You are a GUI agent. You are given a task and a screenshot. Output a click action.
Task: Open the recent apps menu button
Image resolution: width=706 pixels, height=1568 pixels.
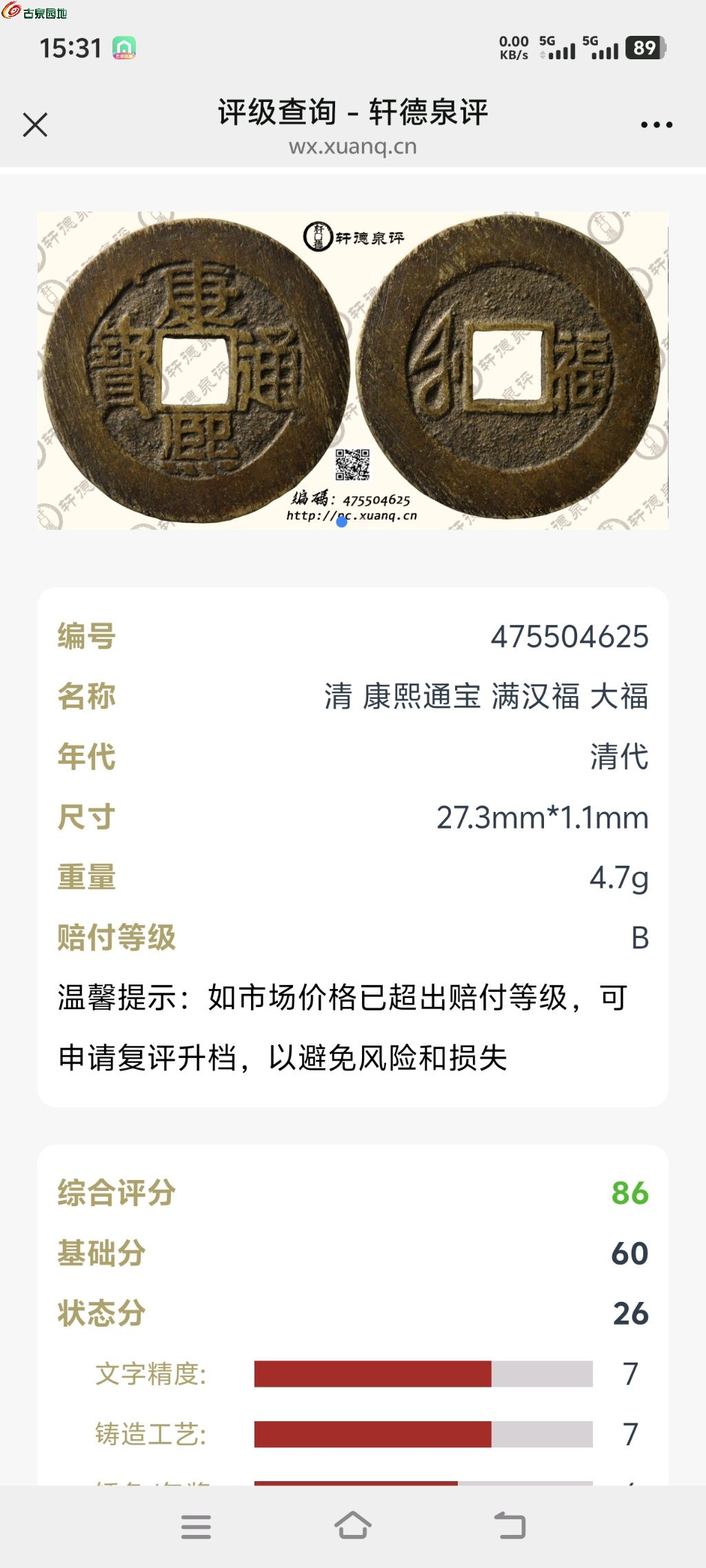pos(196,1526)
